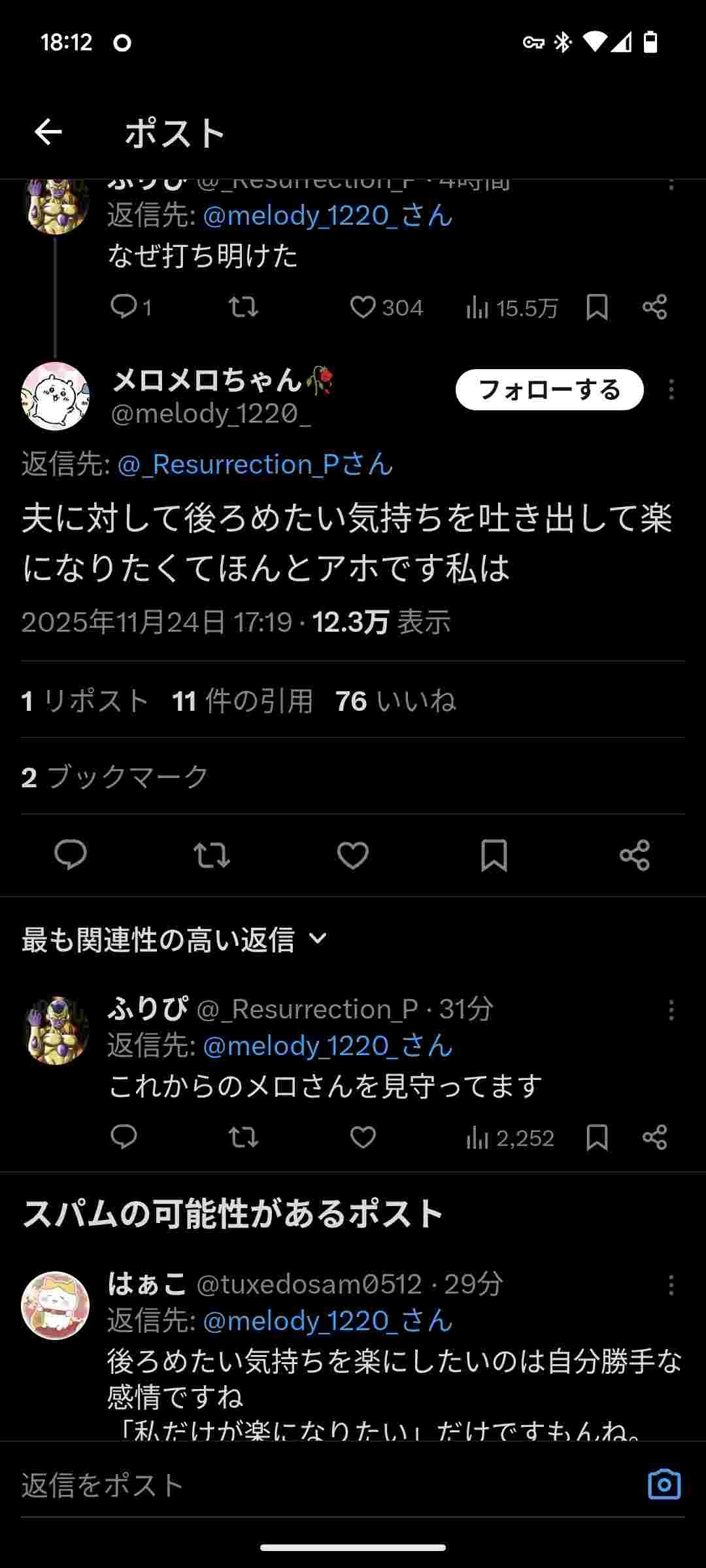This screenshot has width=706, height=1568.
Task: Open overflow menu on はぁこ's reply
Action: pyautogui.click(x=671, y=1285)
